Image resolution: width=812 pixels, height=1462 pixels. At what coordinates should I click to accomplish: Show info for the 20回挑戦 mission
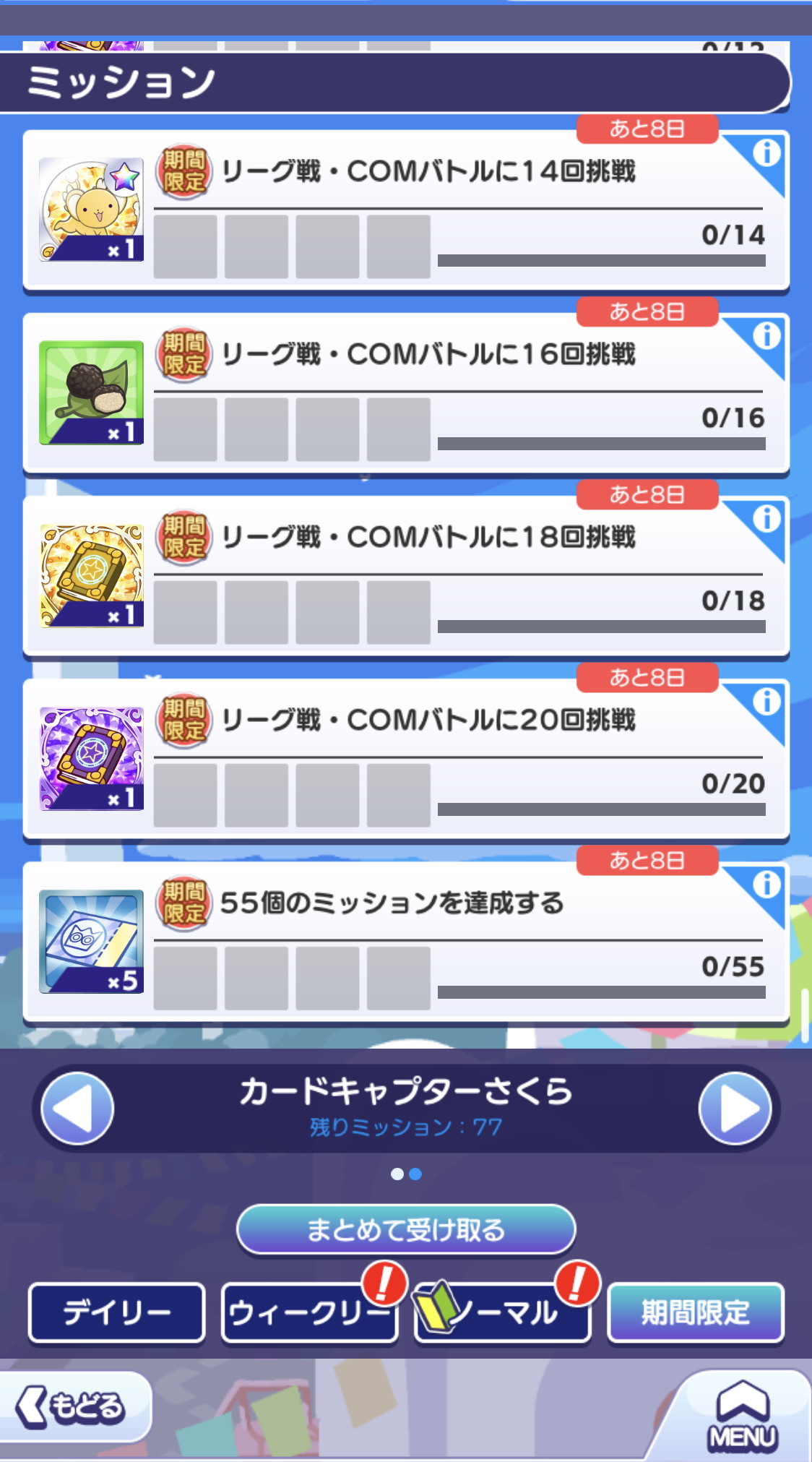pyautogui.click(x=766, y=702)
